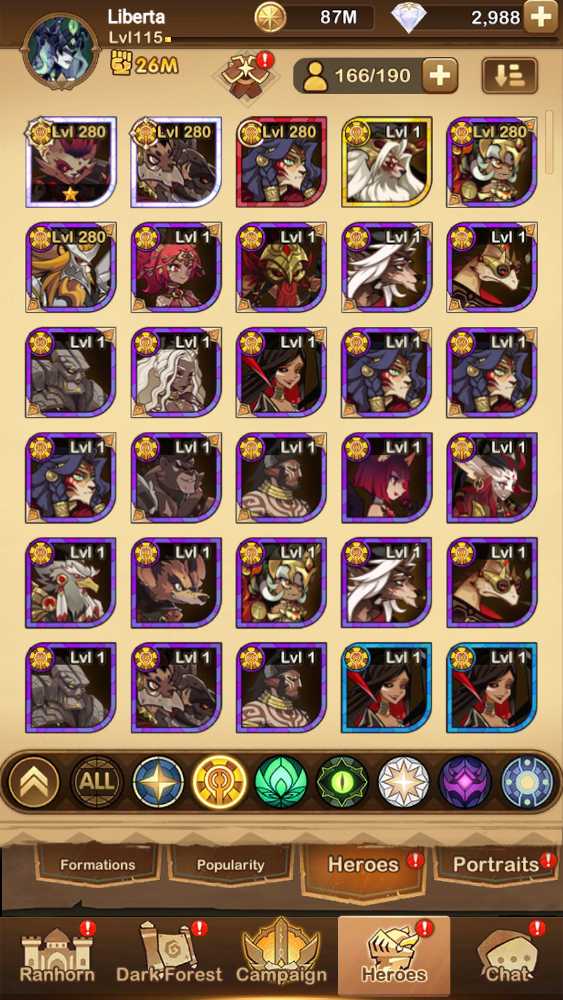Collapse the faction filter with the chevron button
The image size is (563, 1000).
click(34, 783)
